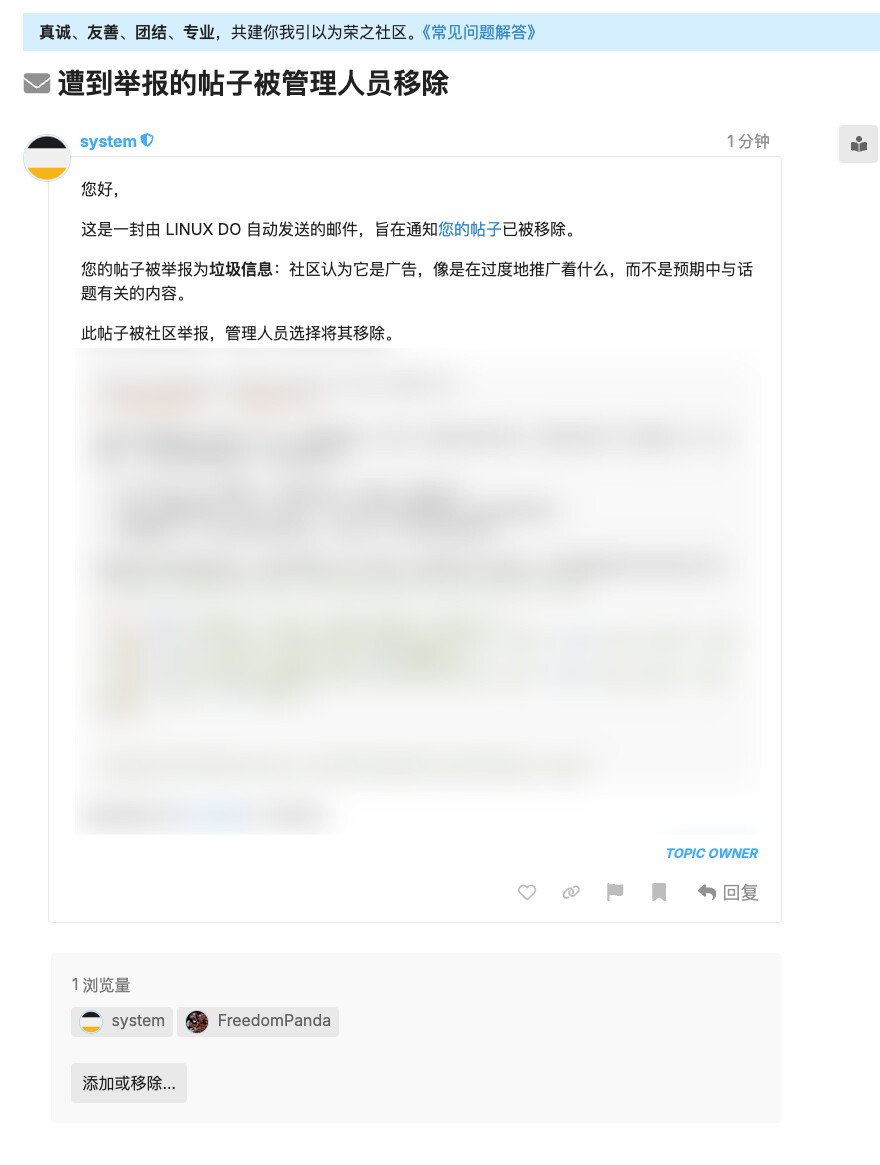The height and width of the screenshot is (1165, 880).
Task: Open the 1 分钟 post timestamp
Action: point(748,141)
